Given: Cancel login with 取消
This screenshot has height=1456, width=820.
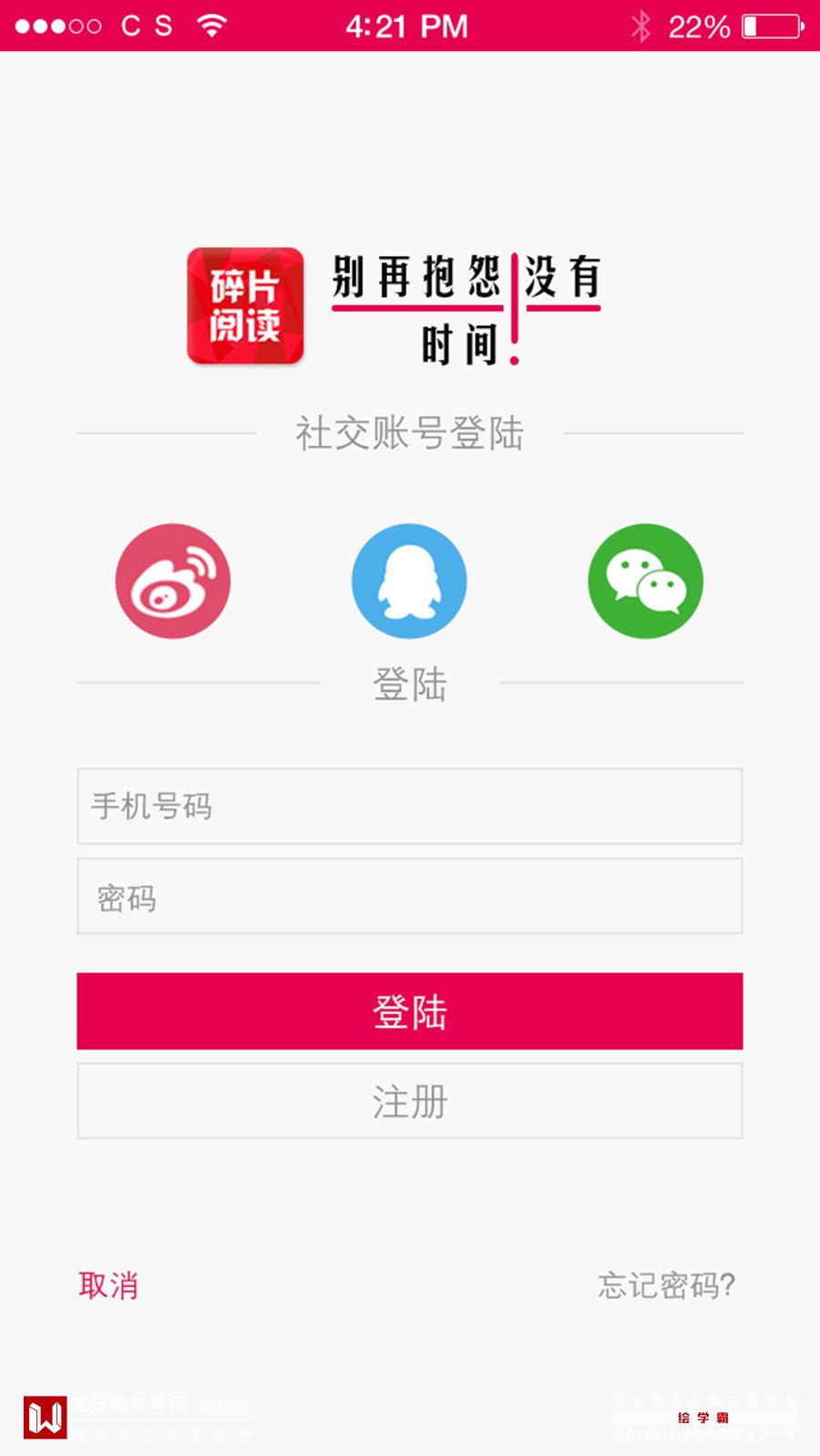Looking at the screenshot, I should click(108, 1286).
